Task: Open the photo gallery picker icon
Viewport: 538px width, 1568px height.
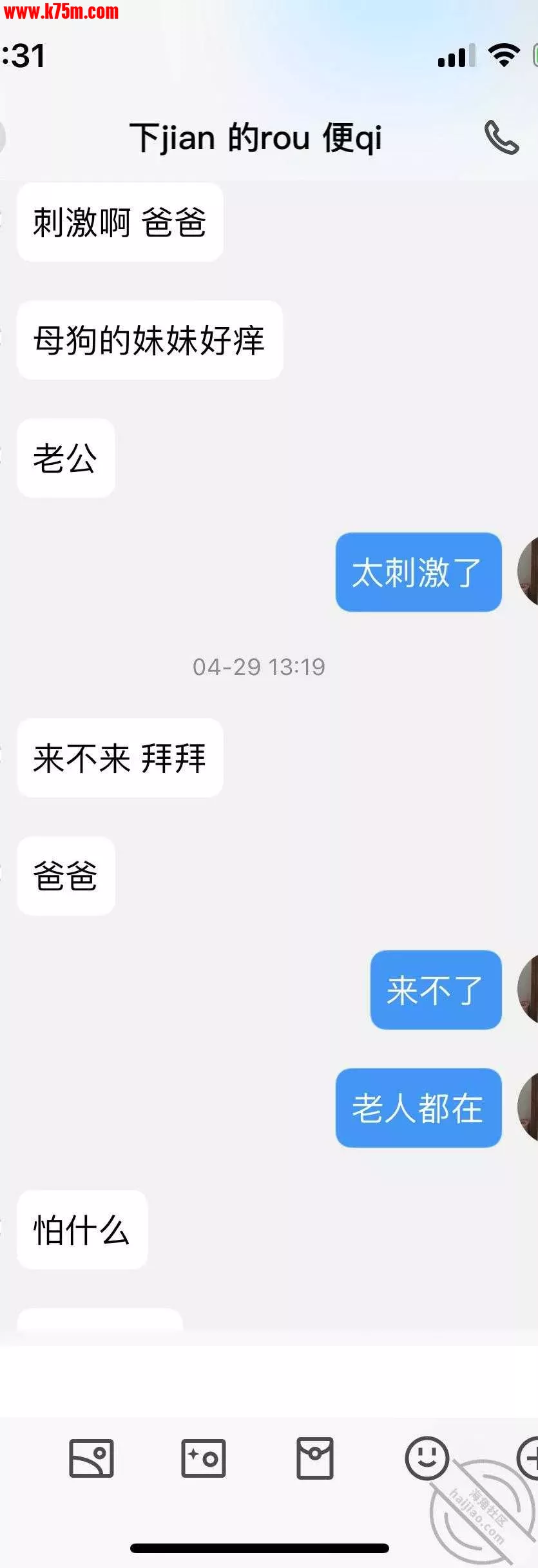Action: tap(91, 1458)
